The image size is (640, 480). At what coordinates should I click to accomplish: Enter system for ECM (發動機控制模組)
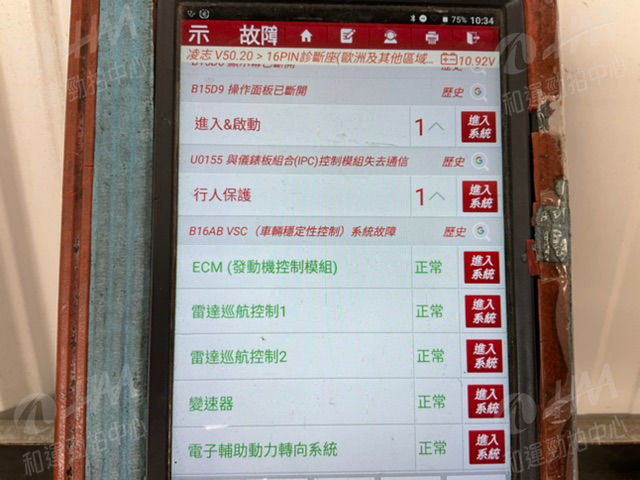pyautogui.click(x=483, y=267)
